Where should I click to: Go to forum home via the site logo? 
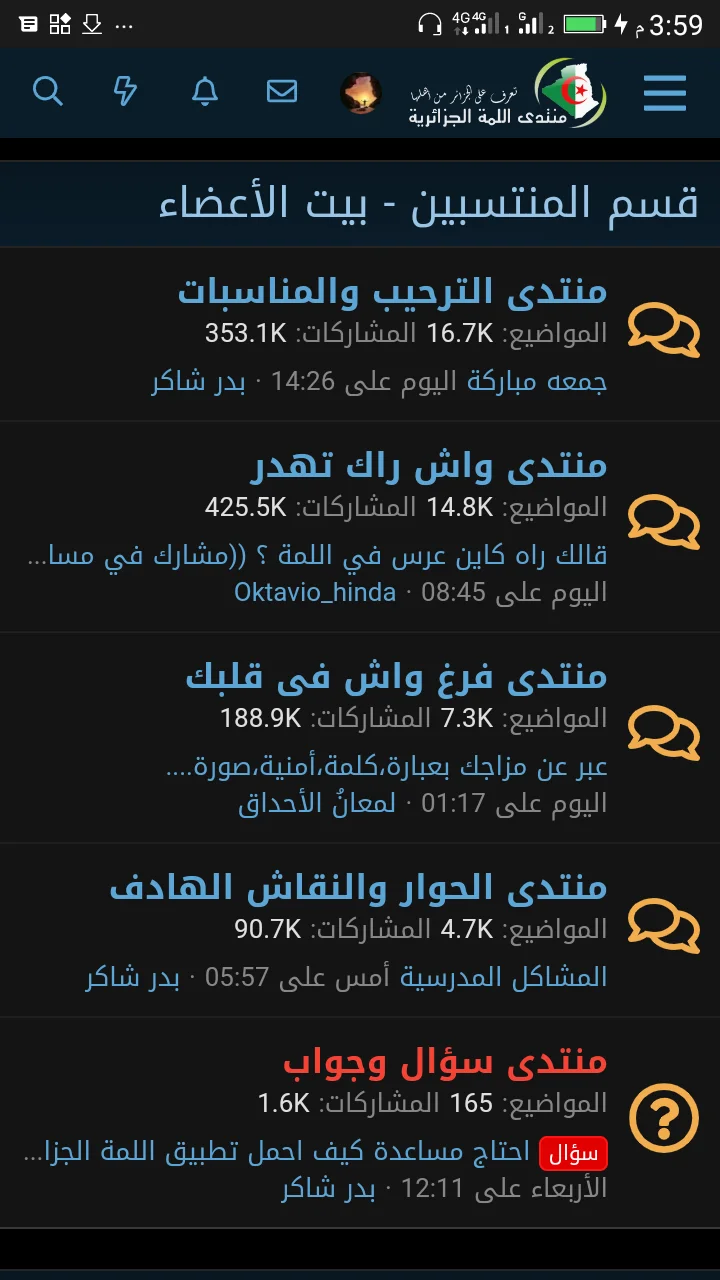(507, 93)
